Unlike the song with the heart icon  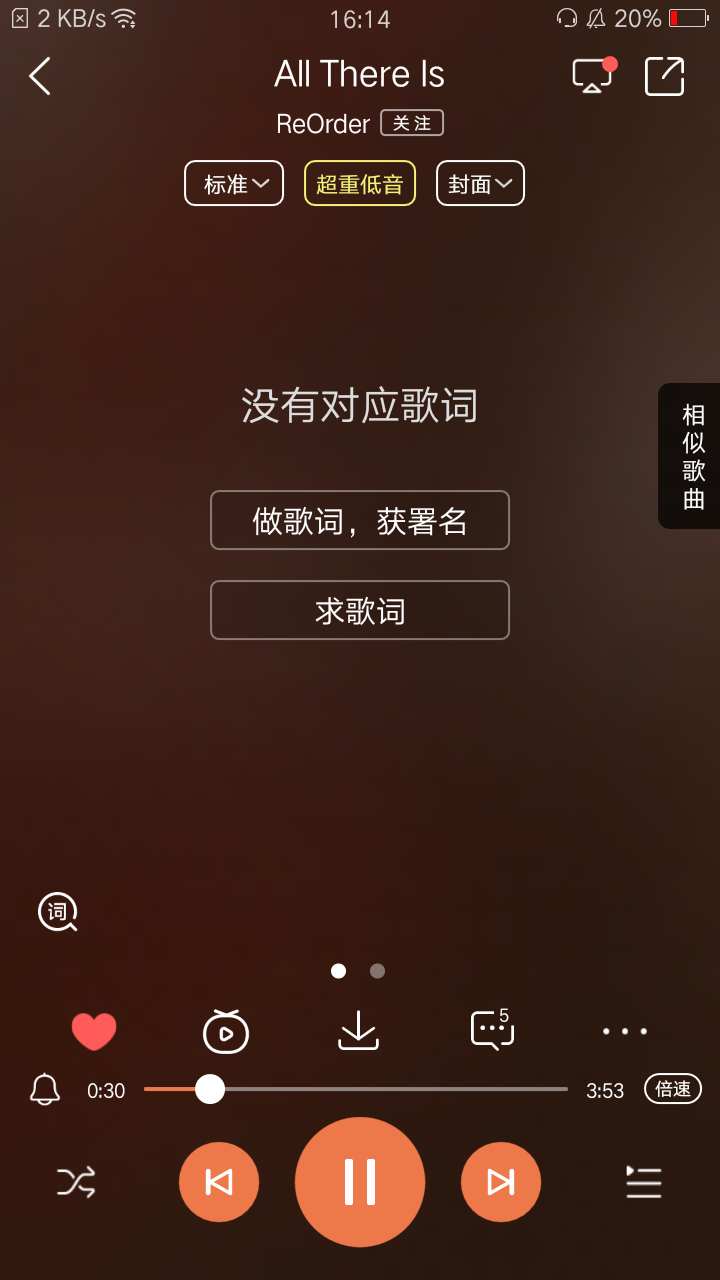(94, 1031)
